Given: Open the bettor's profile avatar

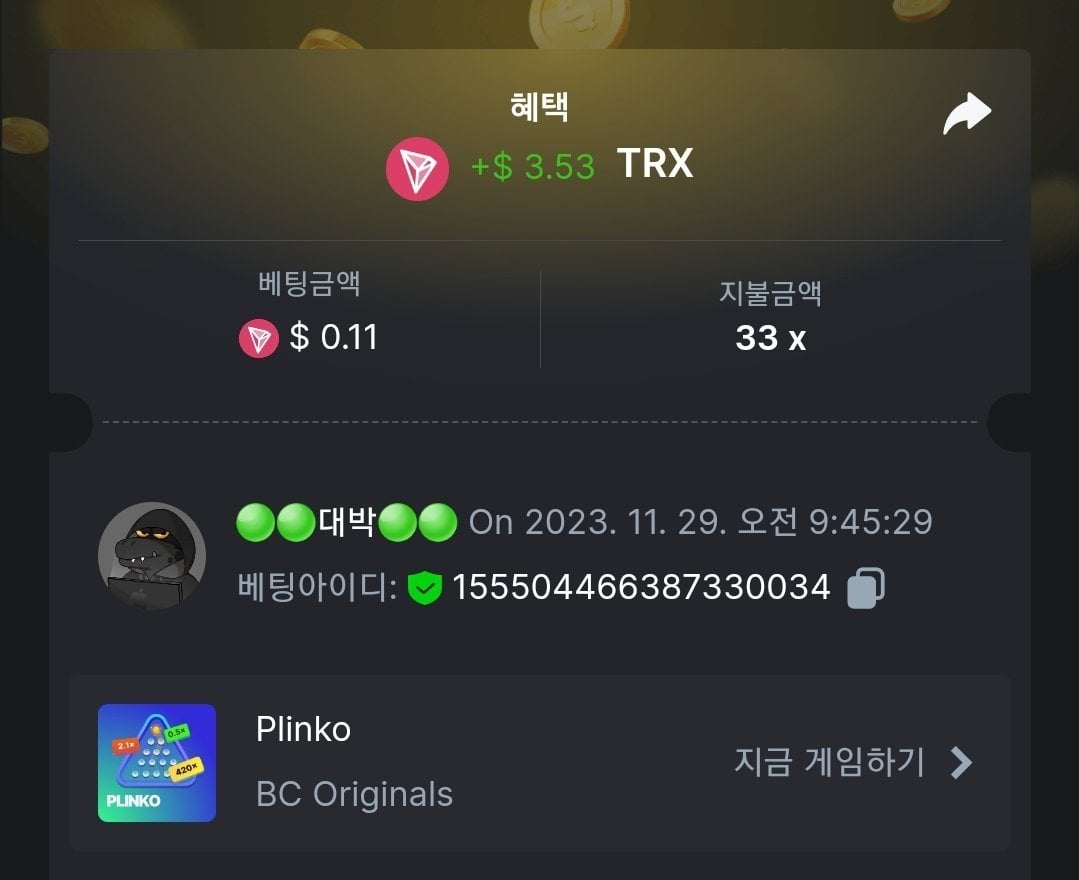Looking at the screenshot, I should pyautogui.click(x=152, y=556).
